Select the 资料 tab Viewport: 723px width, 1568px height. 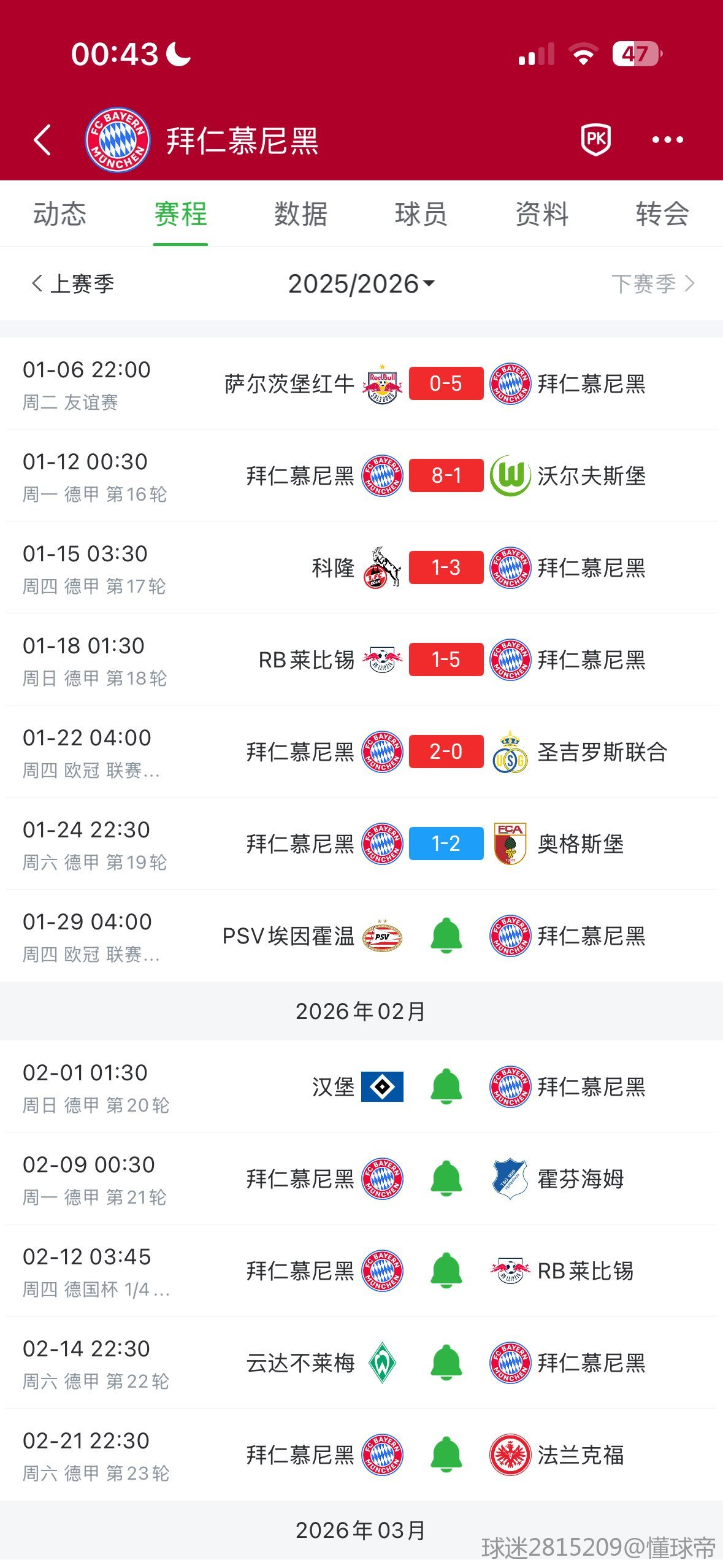click(x=541, y=214)
